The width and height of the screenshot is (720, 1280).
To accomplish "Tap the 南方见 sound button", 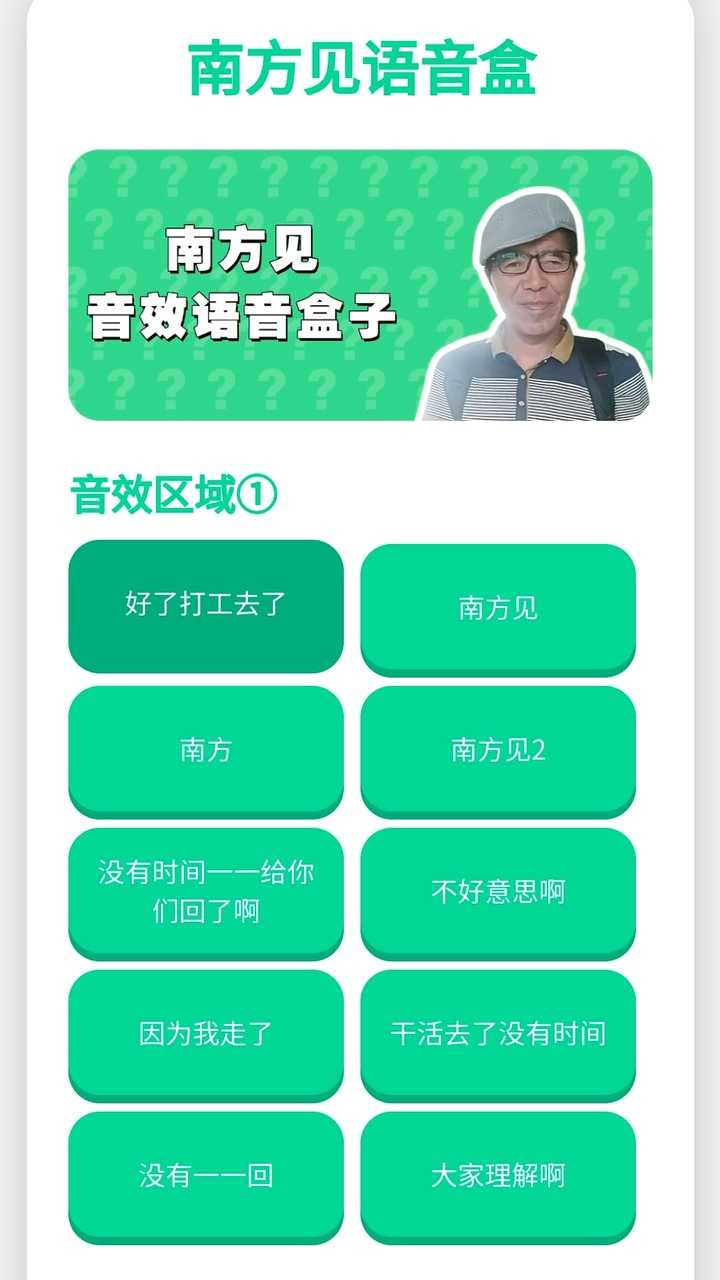I will [497, 607].
